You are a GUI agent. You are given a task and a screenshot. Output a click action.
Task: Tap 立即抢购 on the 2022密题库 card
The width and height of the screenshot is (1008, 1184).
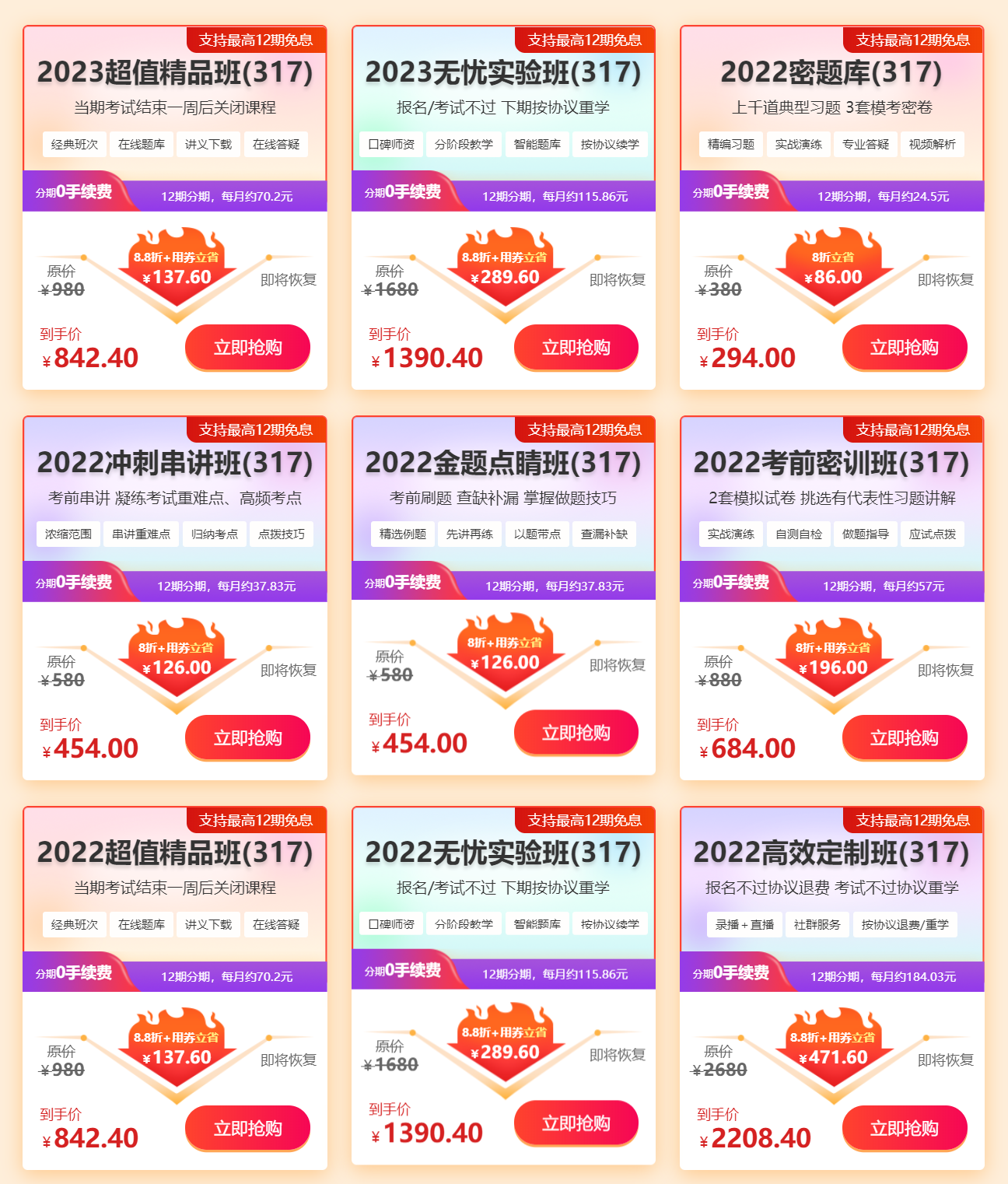(x=904, y=347)
